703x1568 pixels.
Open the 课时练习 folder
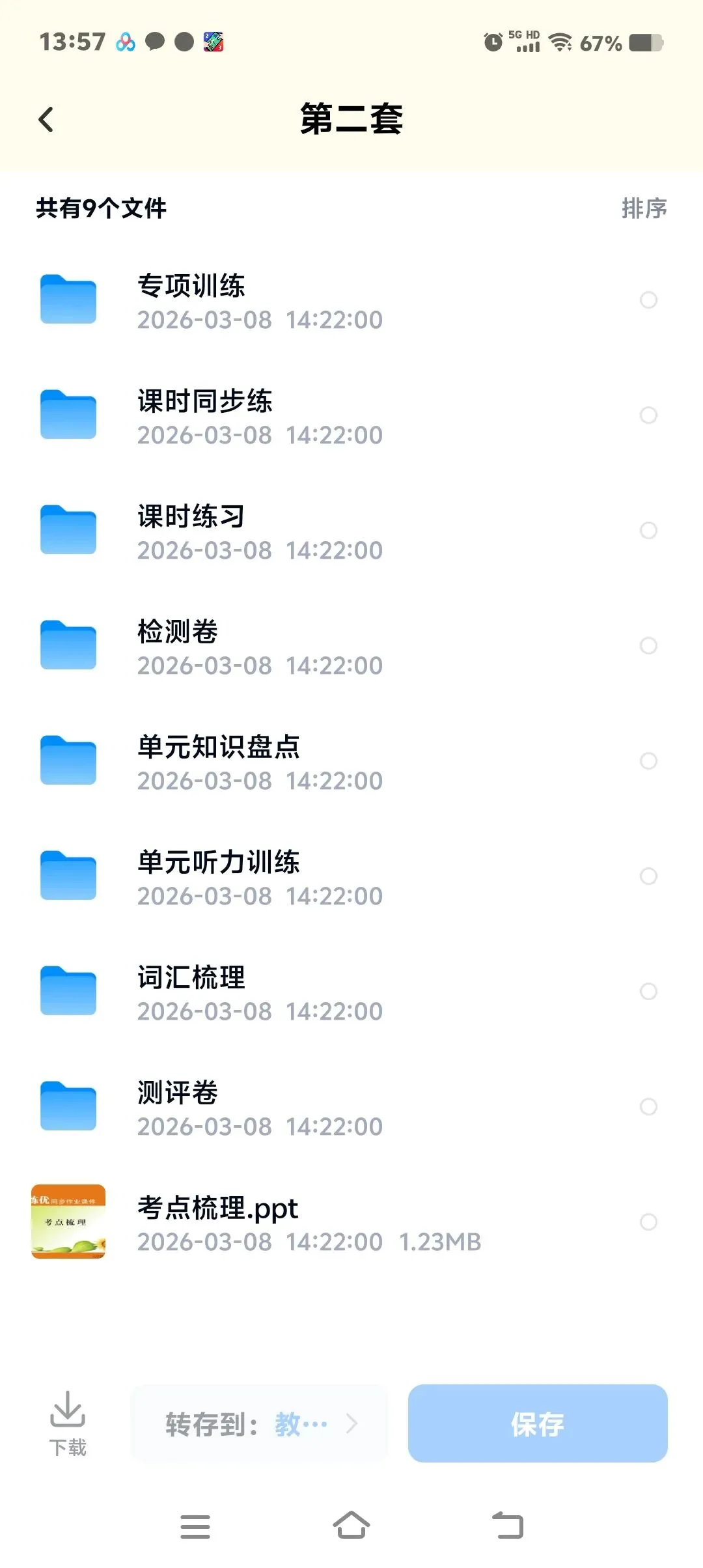pos(351,531)
